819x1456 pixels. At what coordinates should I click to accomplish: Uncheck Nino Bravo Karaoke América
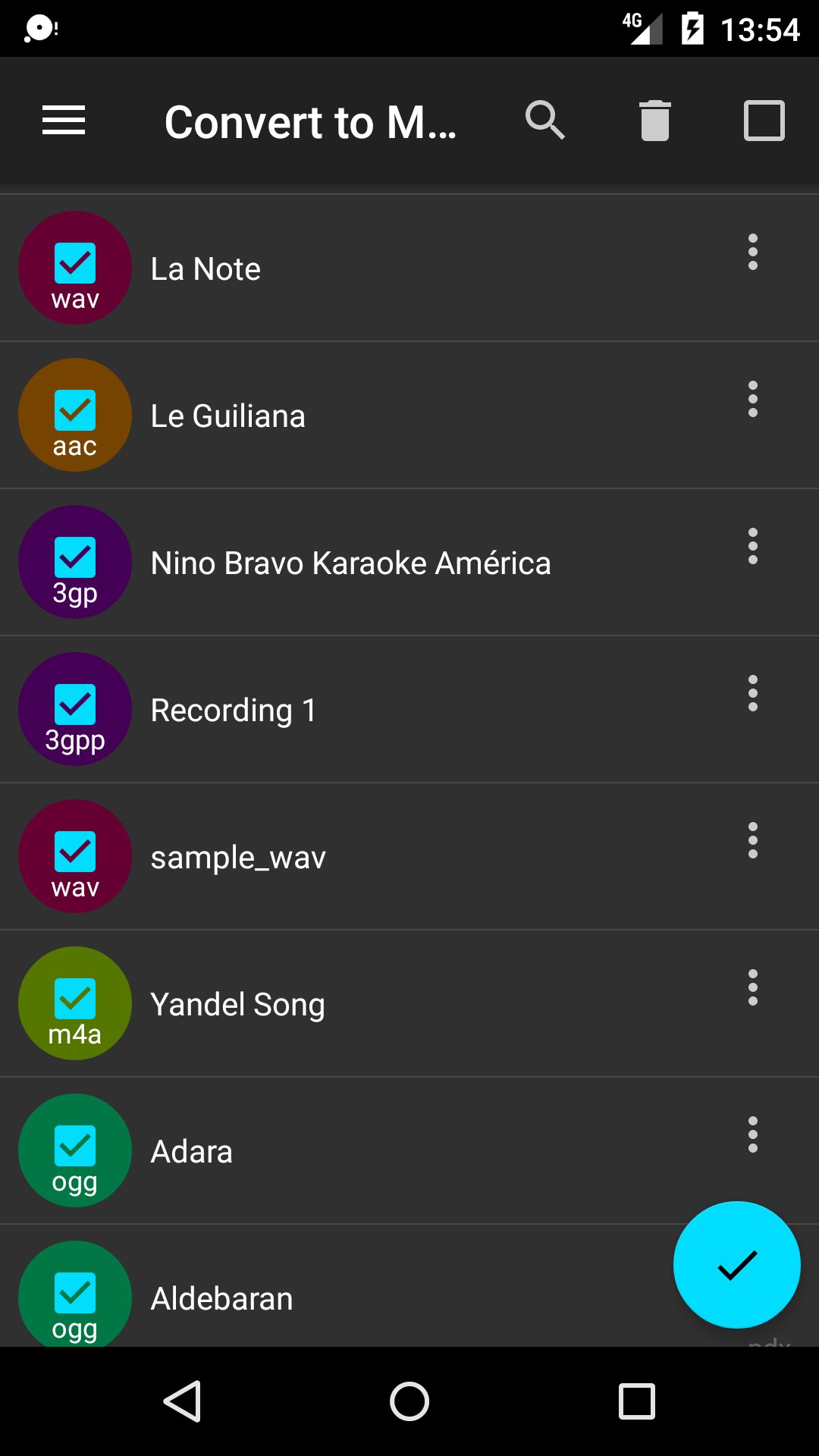[x=75, y=557]
